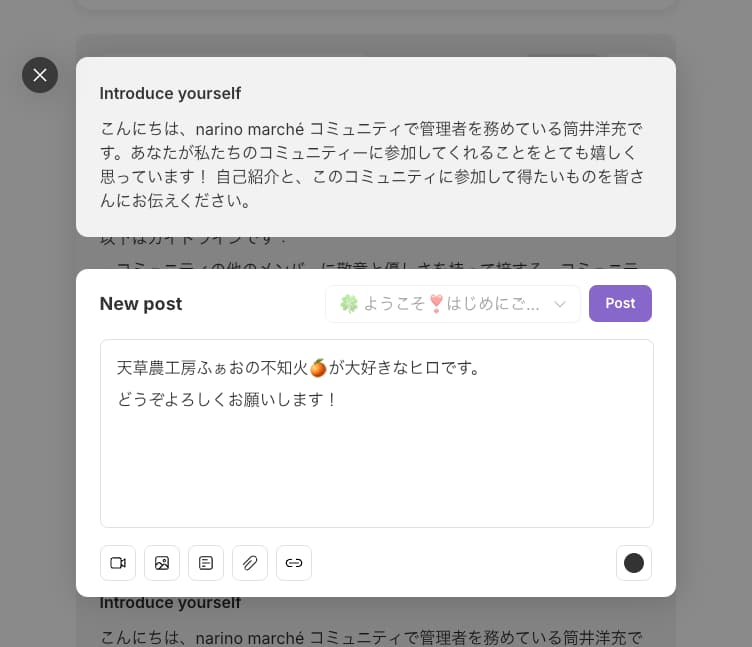Image resolution: width=752 pixels, height=647 pixels.
Task: Attach an image to the post
Action: (x=162, y=563)
